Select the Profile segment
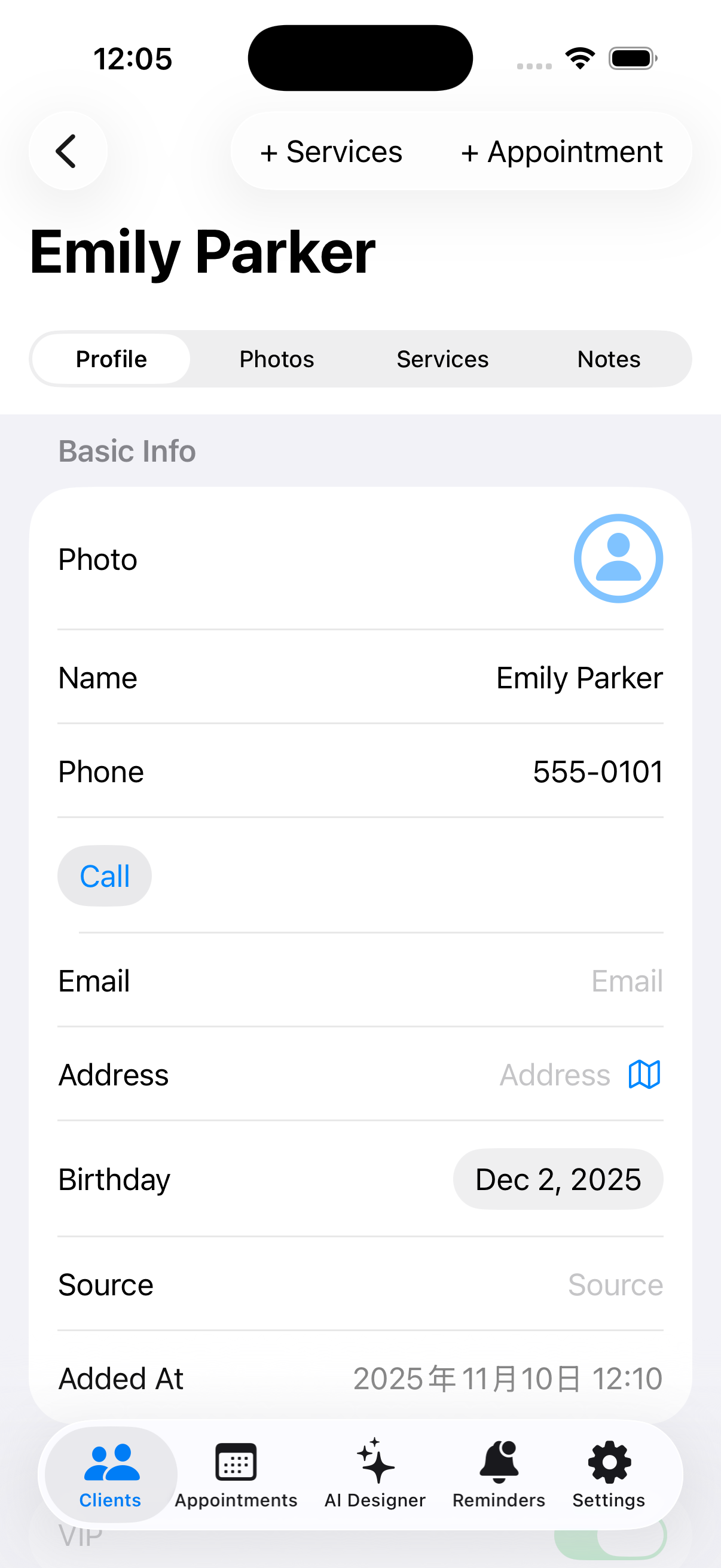 point(111,359)
